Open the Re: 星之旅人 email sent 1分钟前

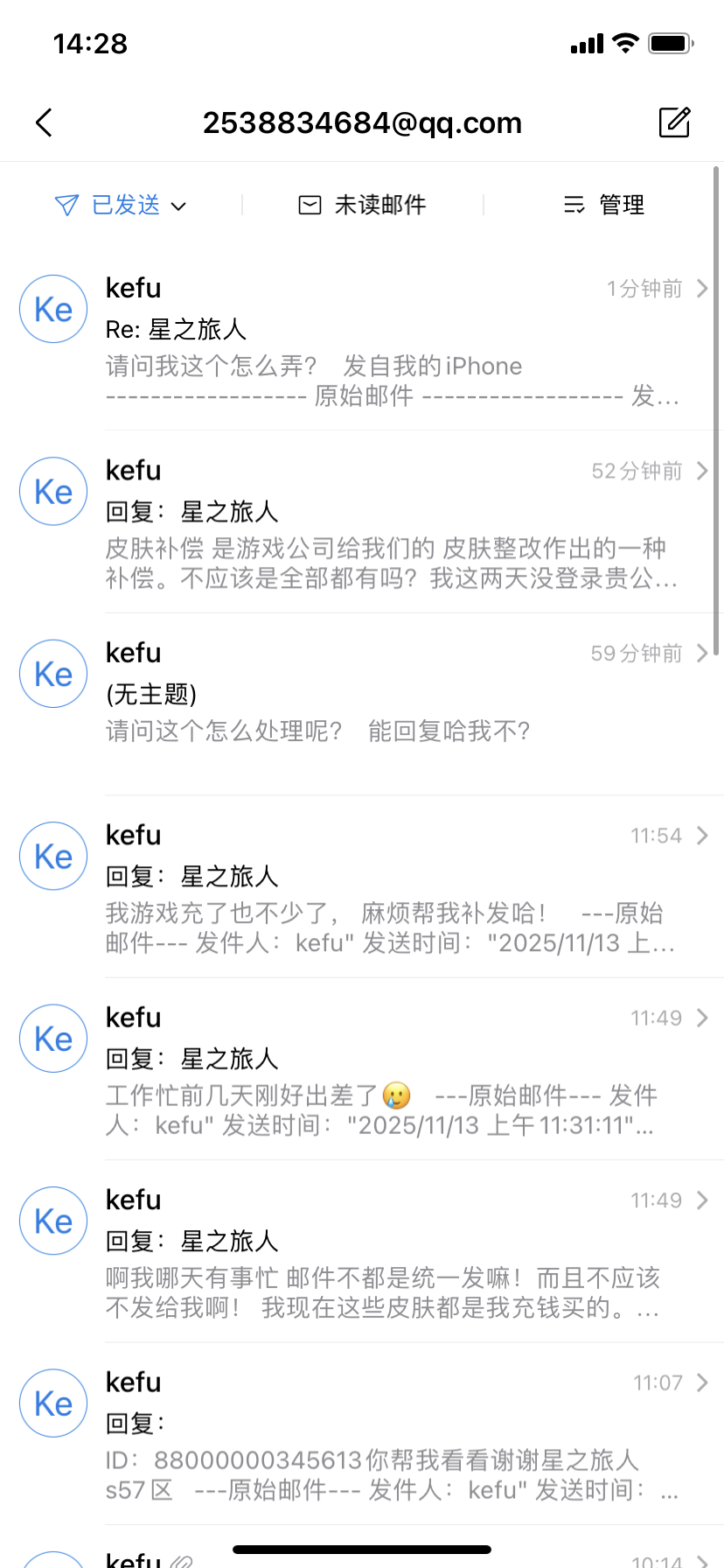[x=362, y=339]
